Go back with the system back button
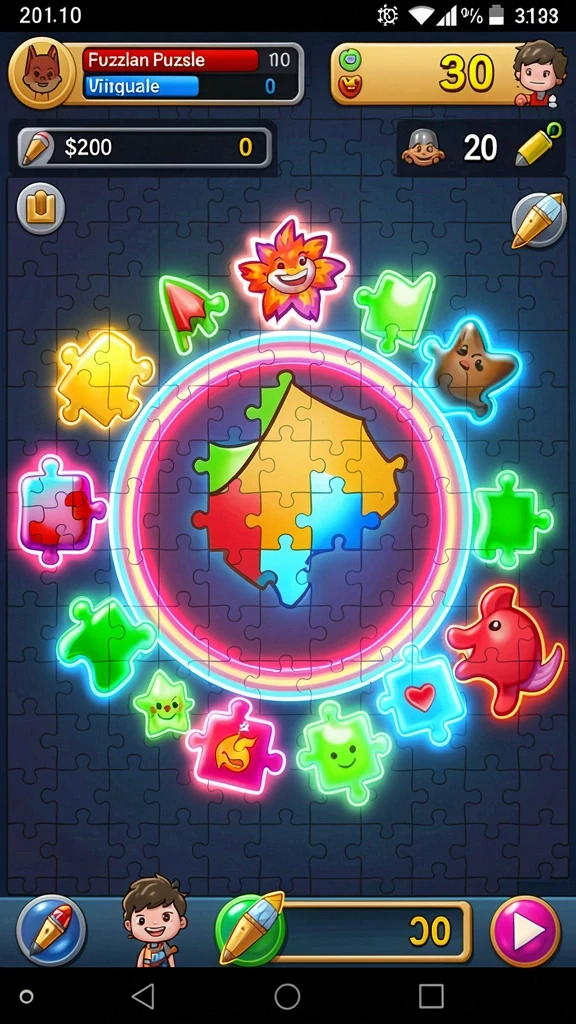The image size is (576, 1024). (143, 997)
